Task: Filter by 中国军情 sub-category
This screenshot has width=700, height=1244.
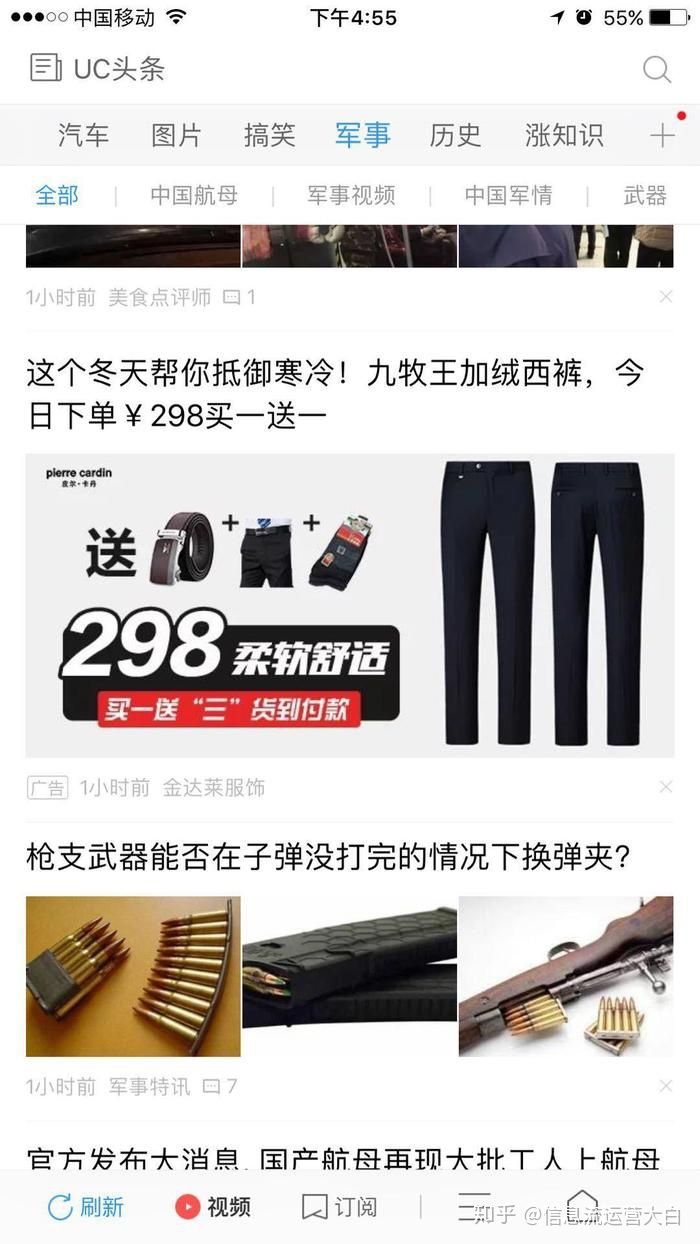Action: tap(508, 195)
